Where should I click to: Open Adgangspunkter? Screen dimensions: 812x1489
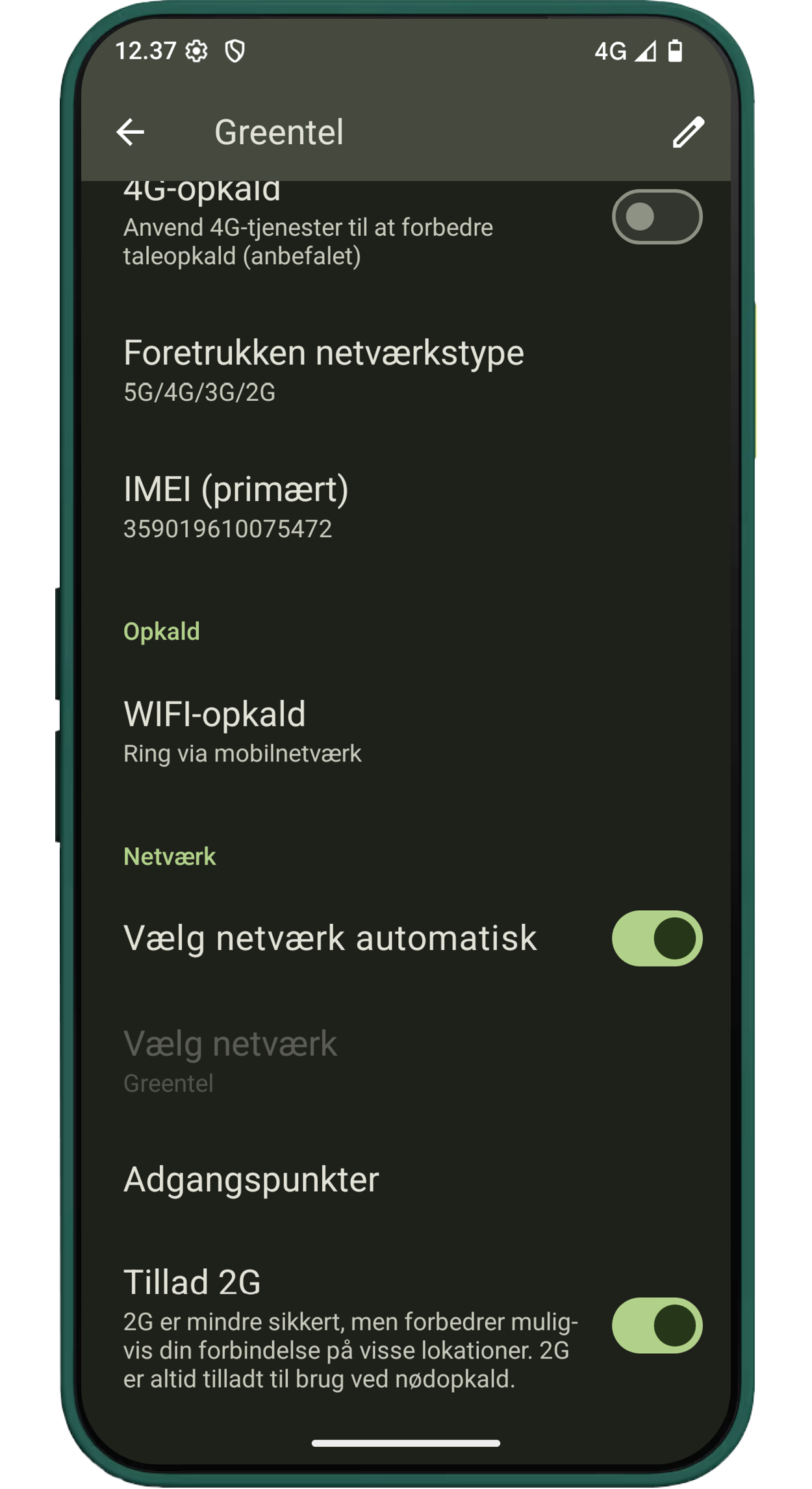(251, 1179)
